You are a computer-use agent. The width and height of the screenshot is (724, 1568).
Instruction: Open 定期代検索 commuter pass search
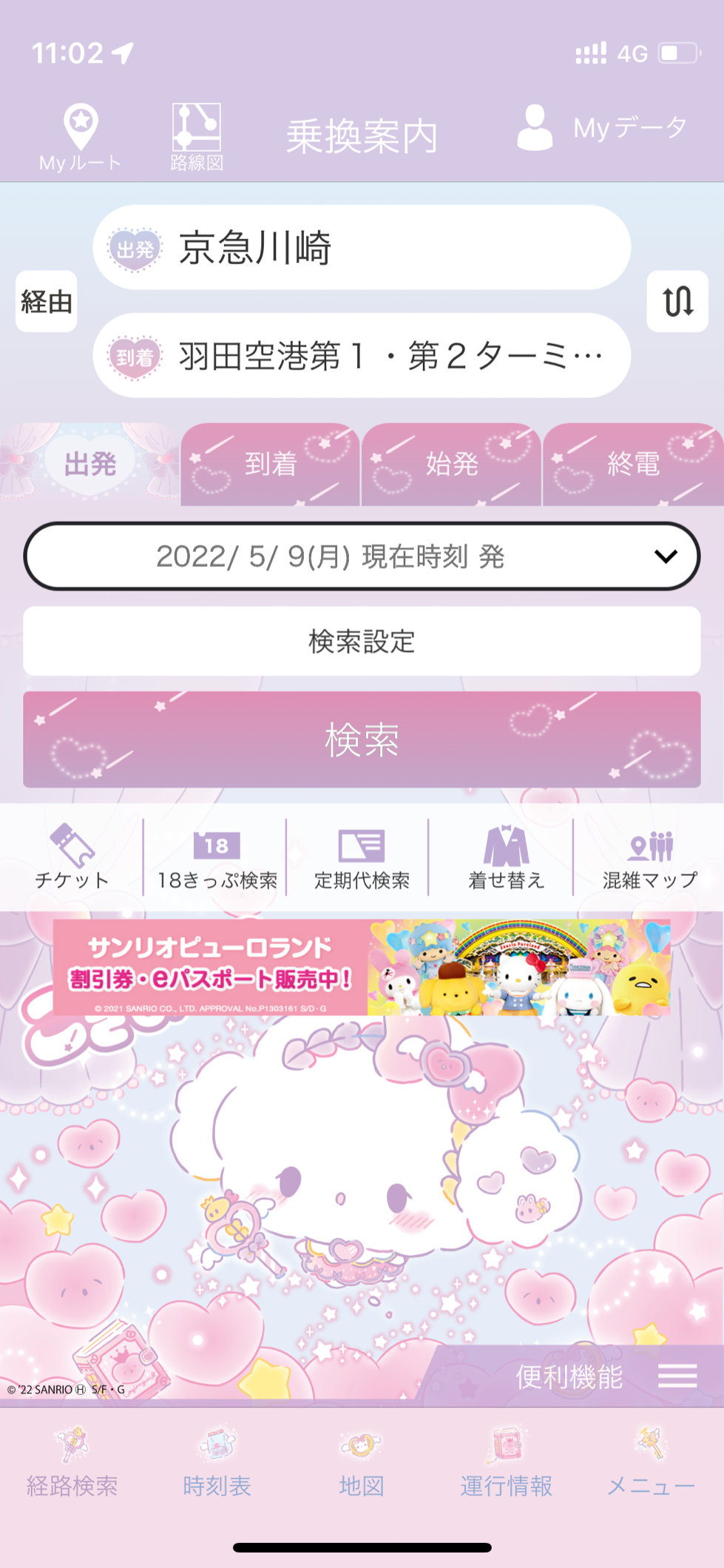[362, 857]
